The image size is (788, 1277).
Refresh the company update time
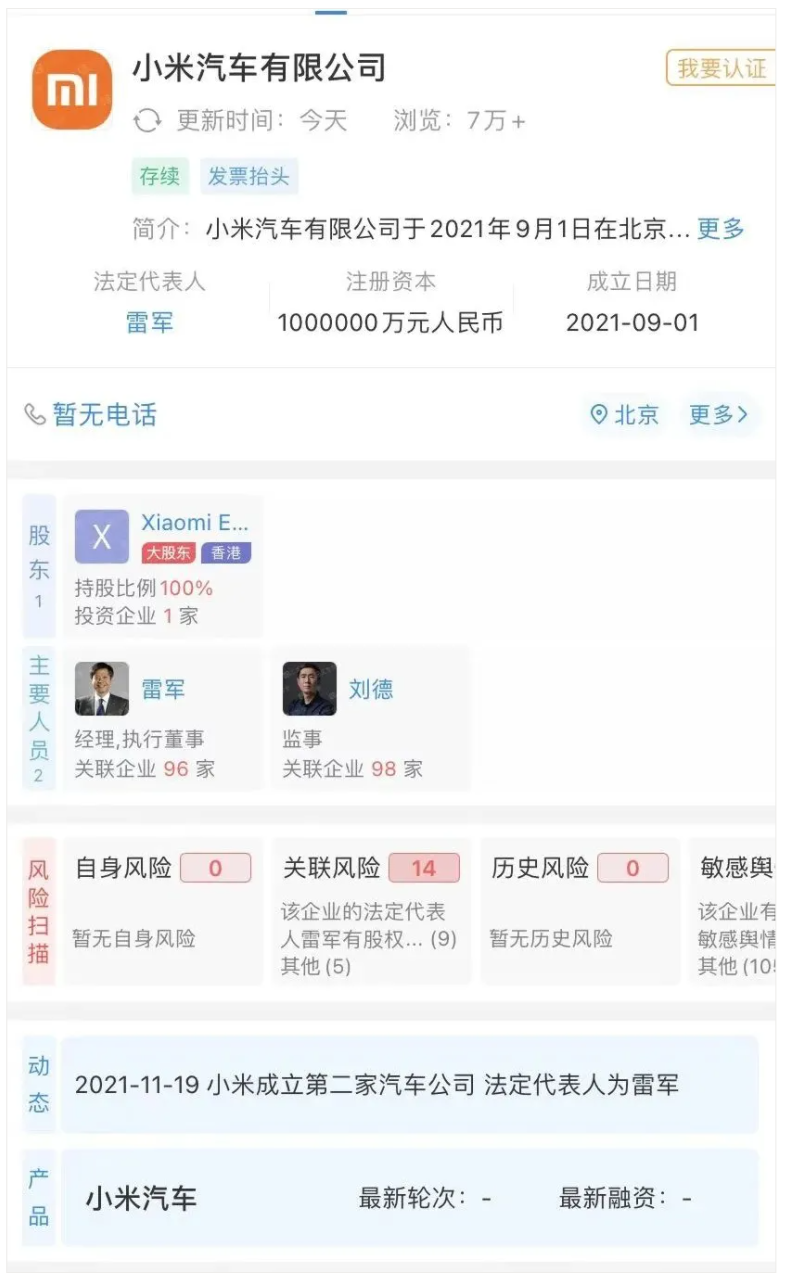tap(147, 122)
